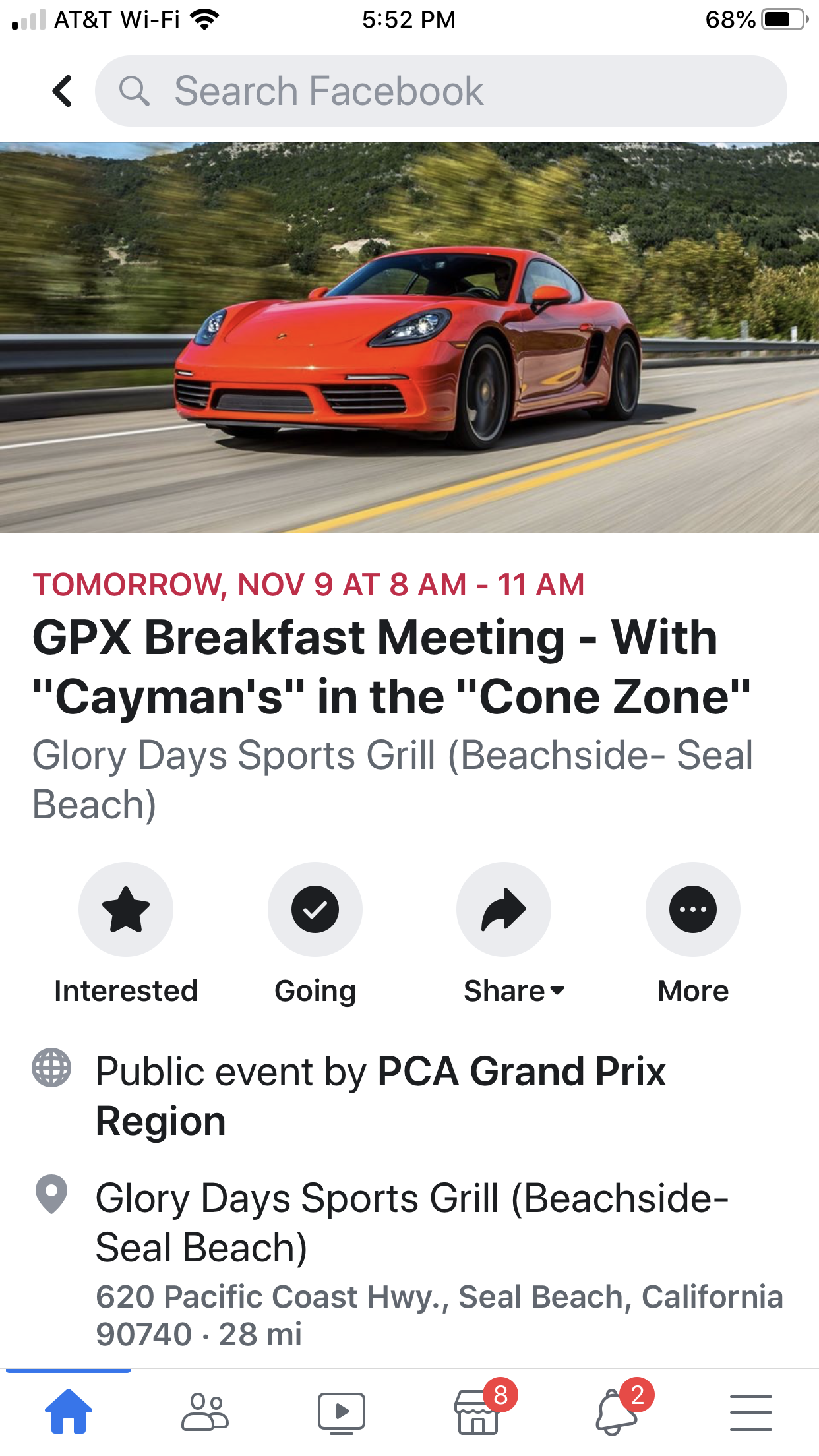Open the Share dropdown
819x1456 pixels.
pyautogui.click(x=504, y=909)
